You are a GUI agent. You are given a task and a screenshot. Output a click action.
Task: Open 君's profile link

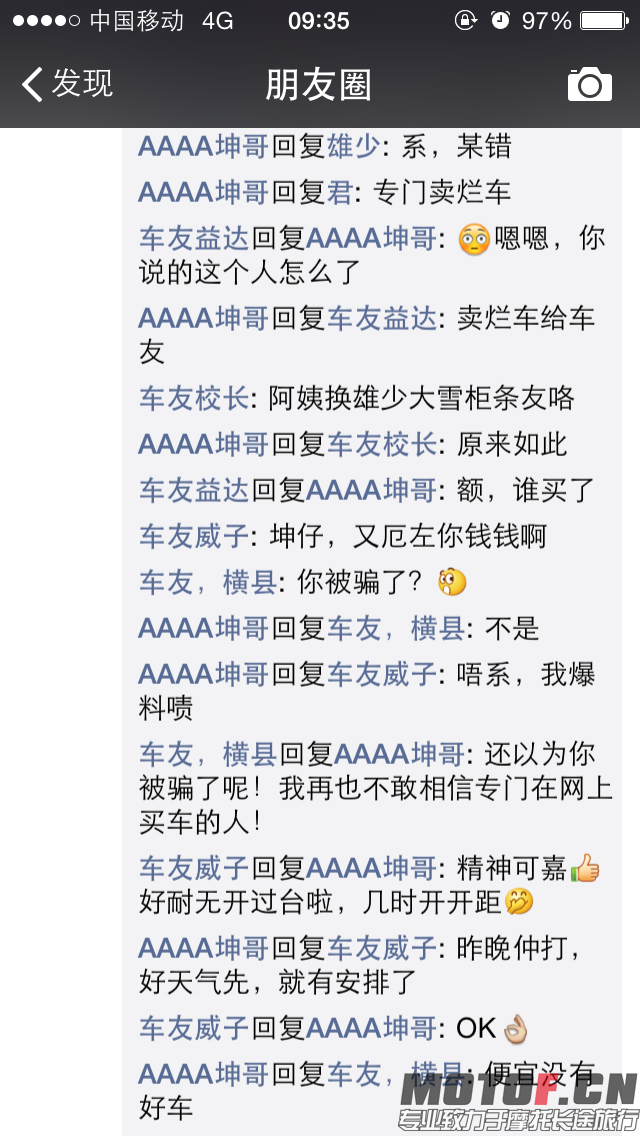[340, 192]
